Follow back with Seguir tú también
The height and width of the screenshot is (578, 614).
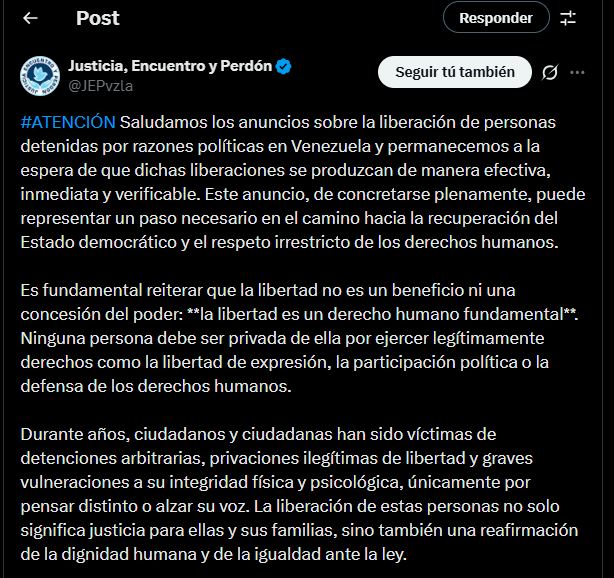pyautogui.click(x=455, y=72)
